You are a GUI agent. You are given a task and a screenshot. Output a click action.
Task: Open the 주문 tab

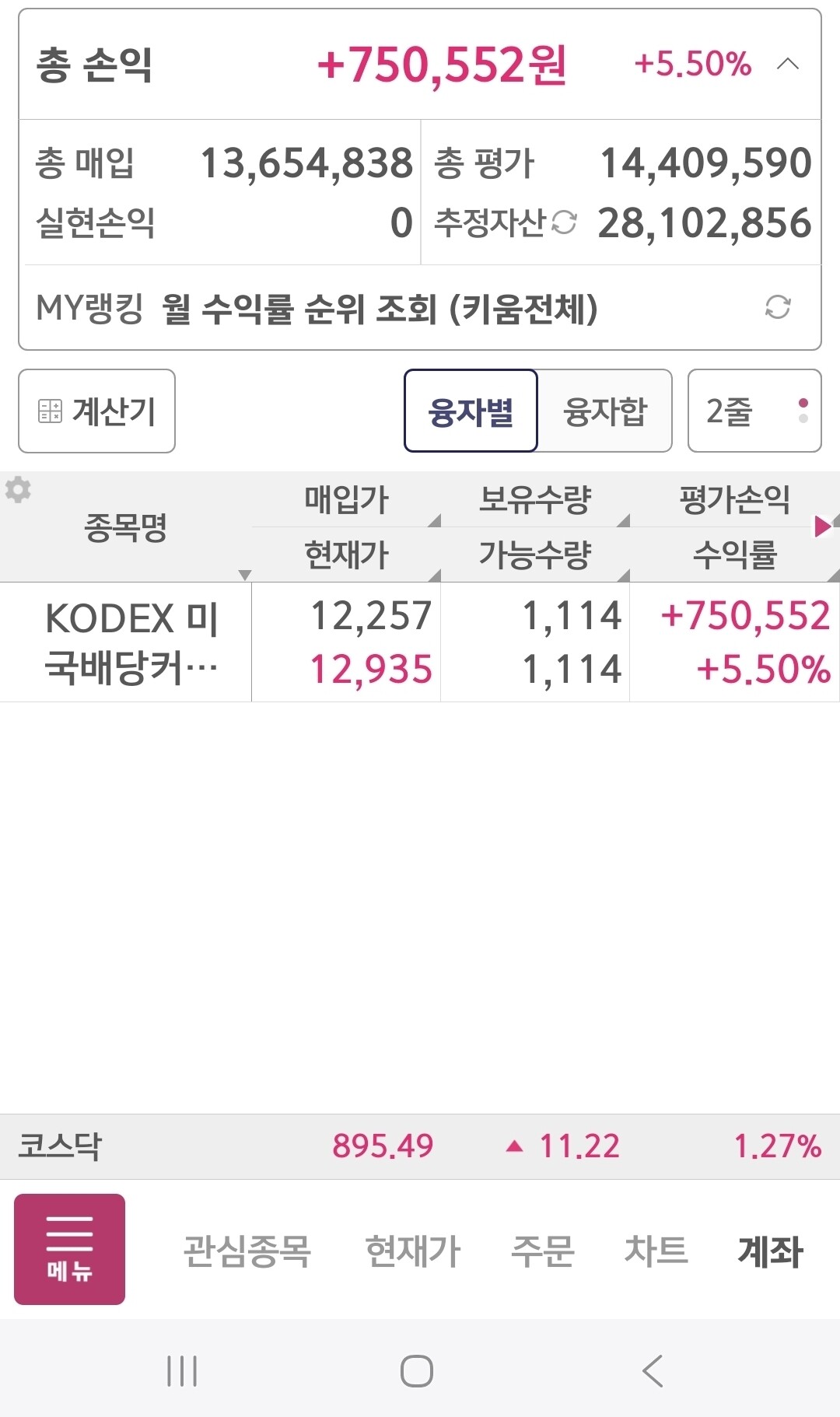click(542, 1251)
